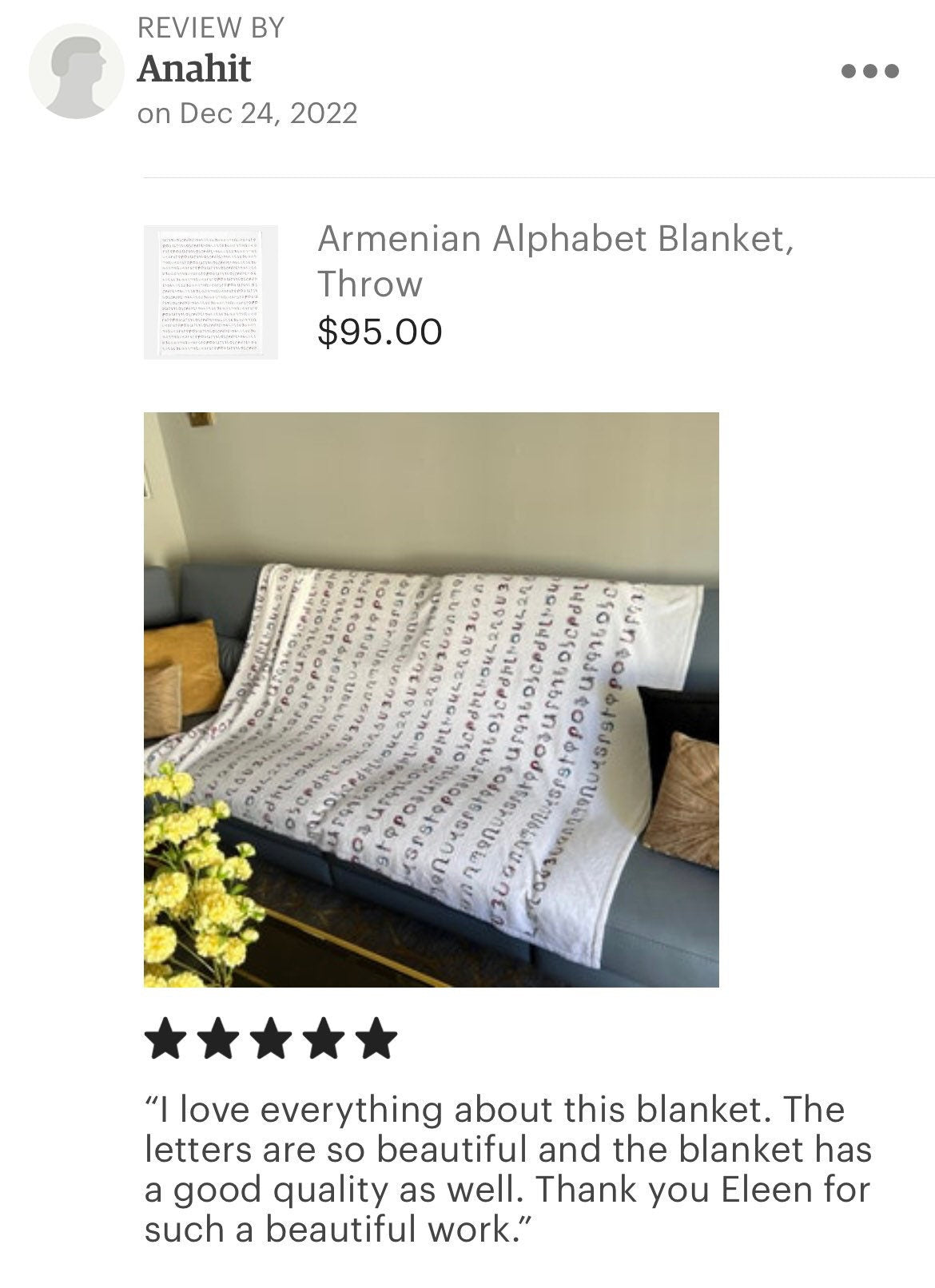
Task: Open the three-dot review options menu
Action: point(869,72)
